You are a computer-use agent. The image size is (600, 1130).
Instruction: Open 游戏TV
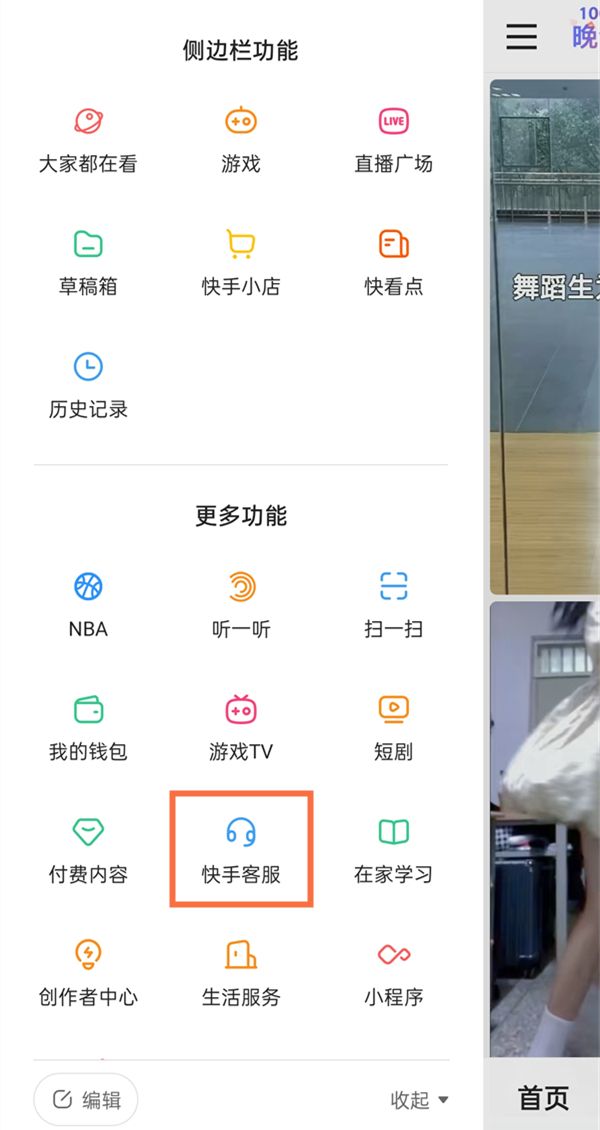[x=240, y=728]
